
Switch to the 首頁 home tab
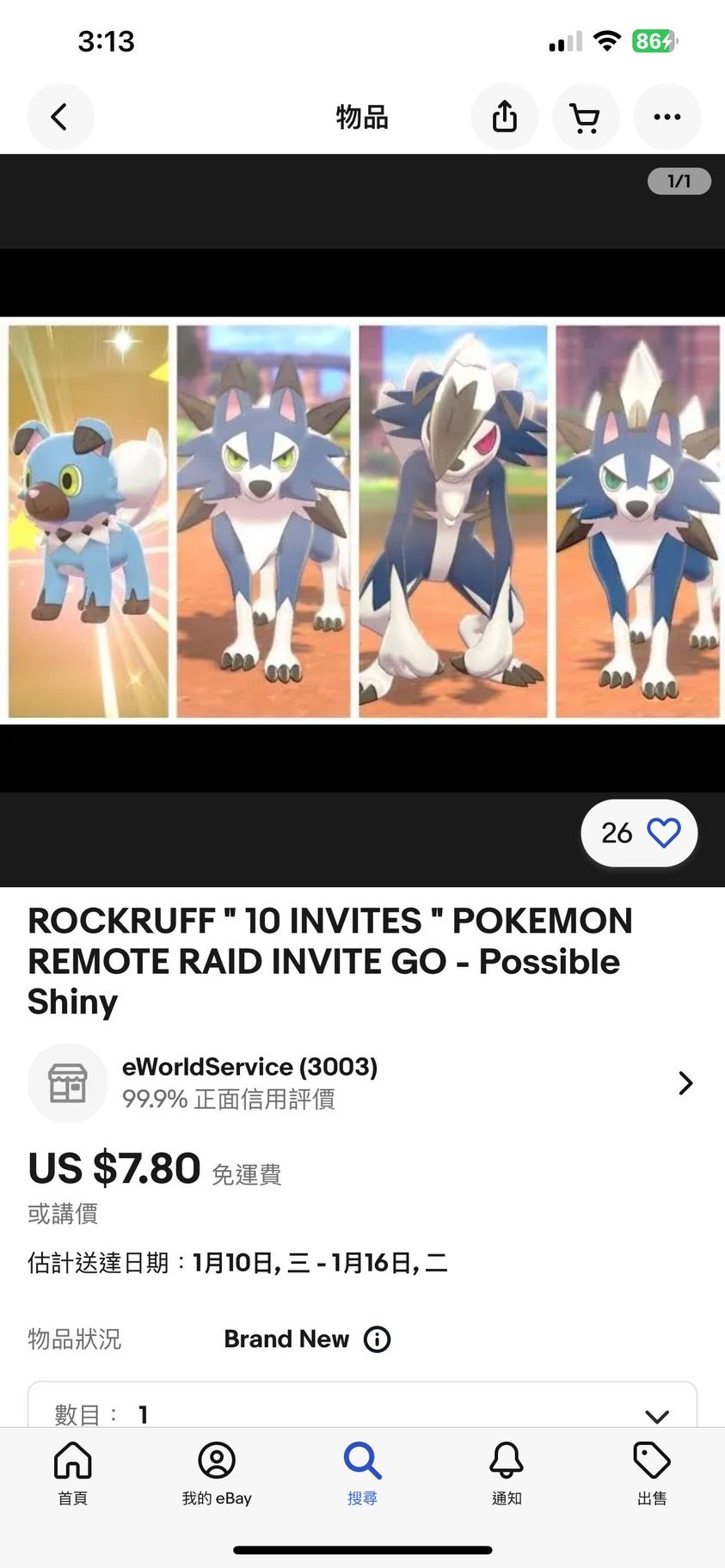click(72, 1473)
